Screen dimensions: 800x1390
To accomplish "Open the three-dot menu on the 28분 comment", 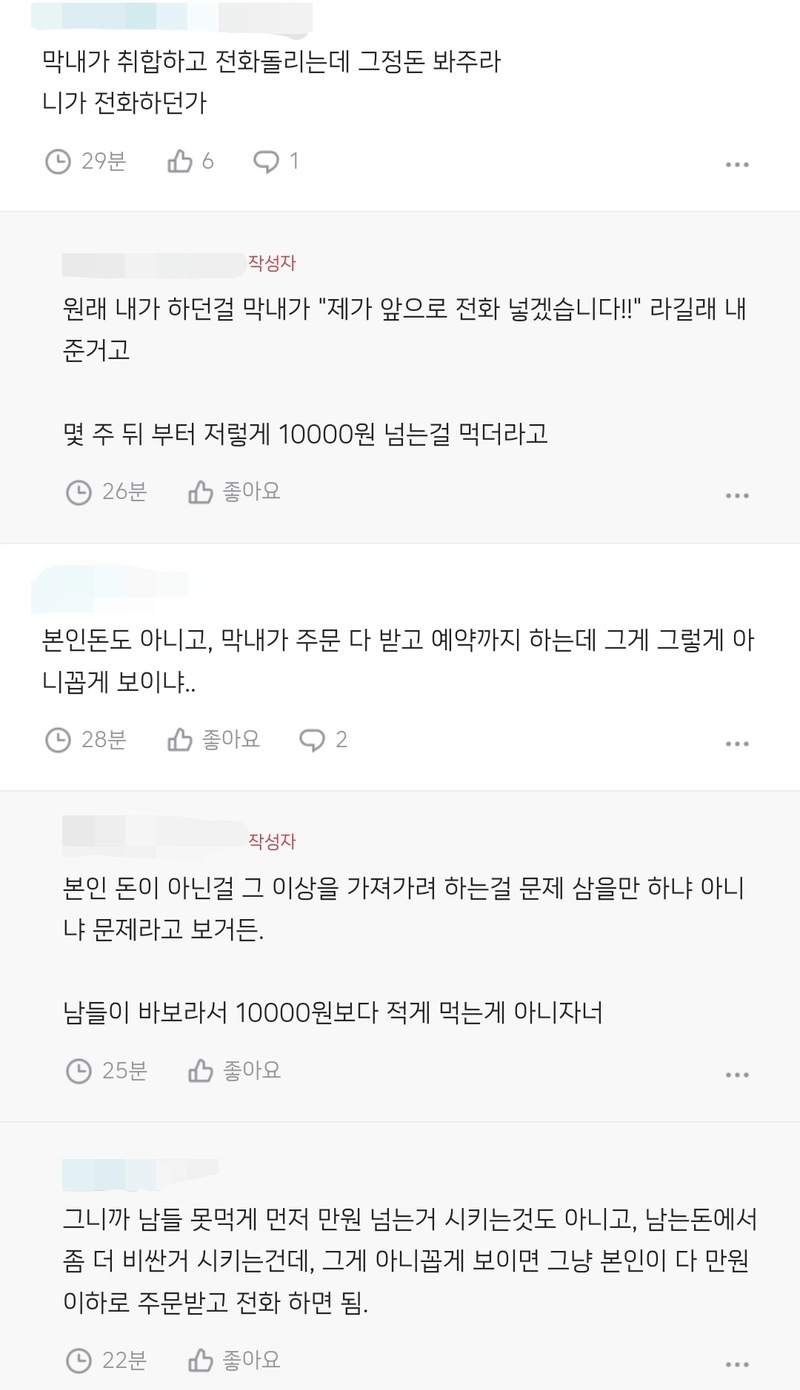I will 737,743.
